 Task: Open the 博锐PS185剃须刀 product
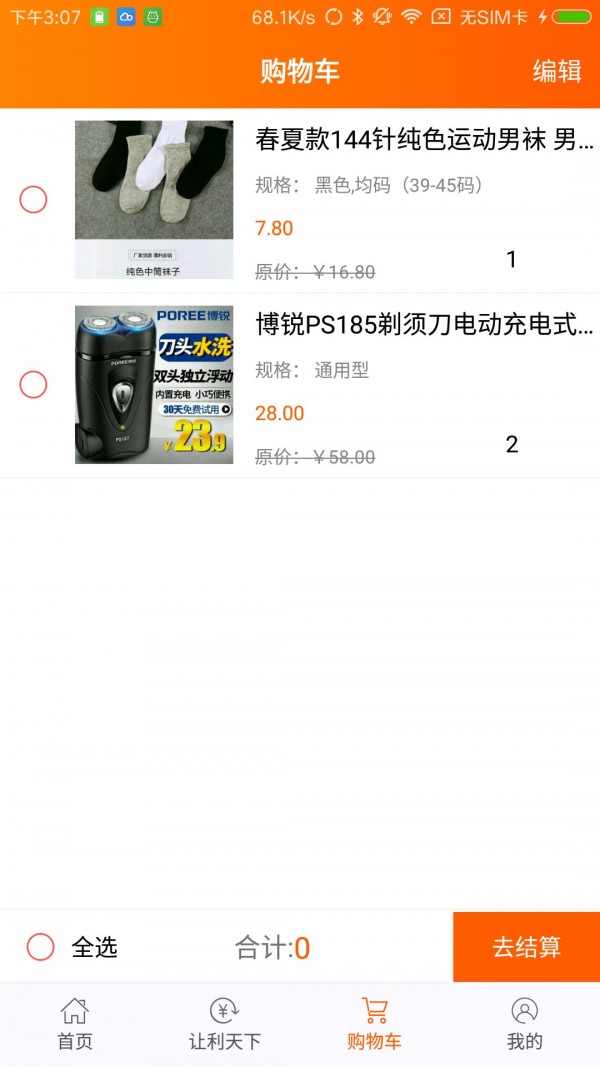tap(424, 325)
